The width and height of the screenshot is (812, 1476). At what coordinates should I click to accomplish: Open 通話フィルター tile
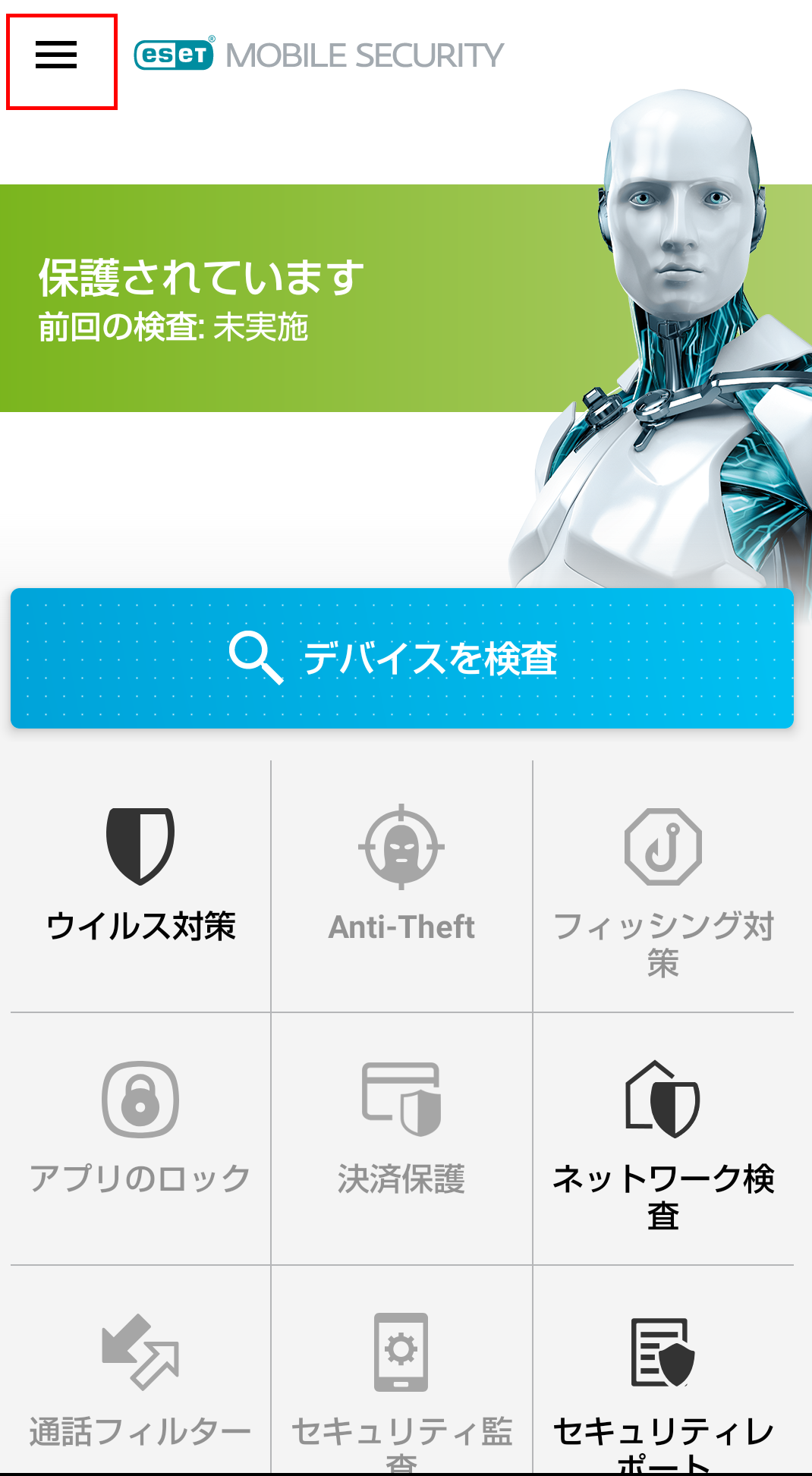click(140, 1371)
